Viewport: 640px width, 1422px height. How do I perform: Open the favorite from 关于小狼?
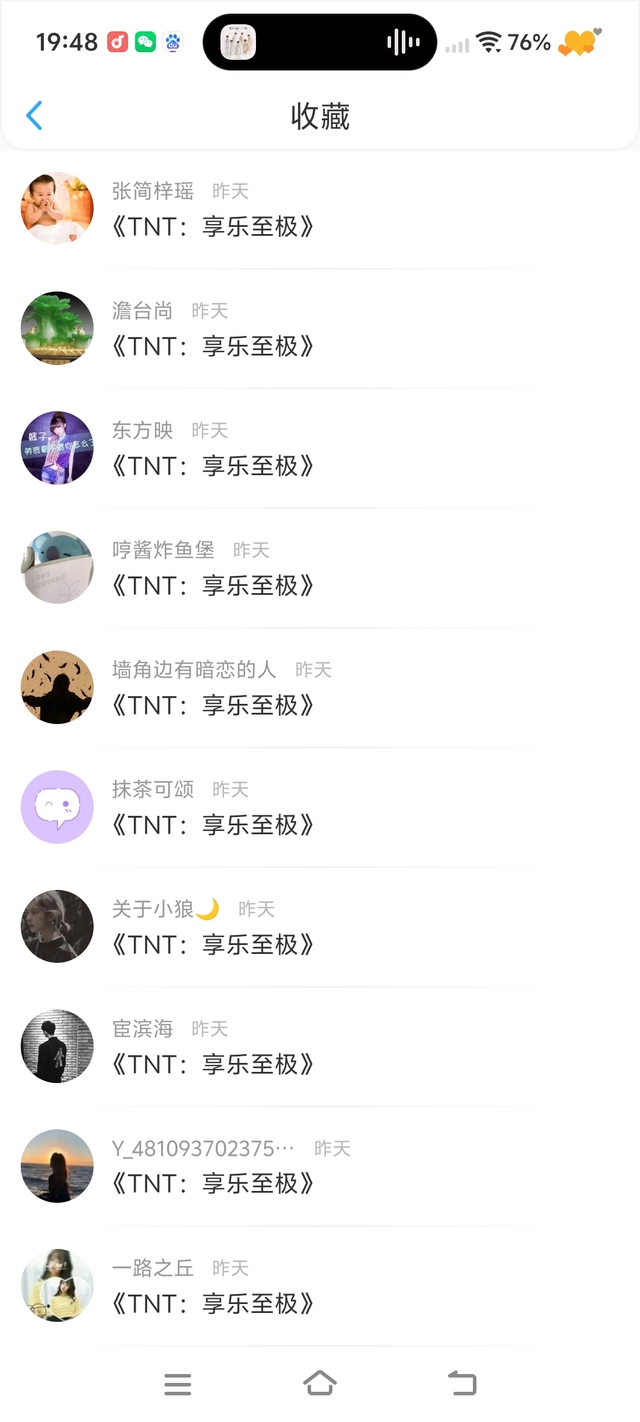click(x=320, y=927)
